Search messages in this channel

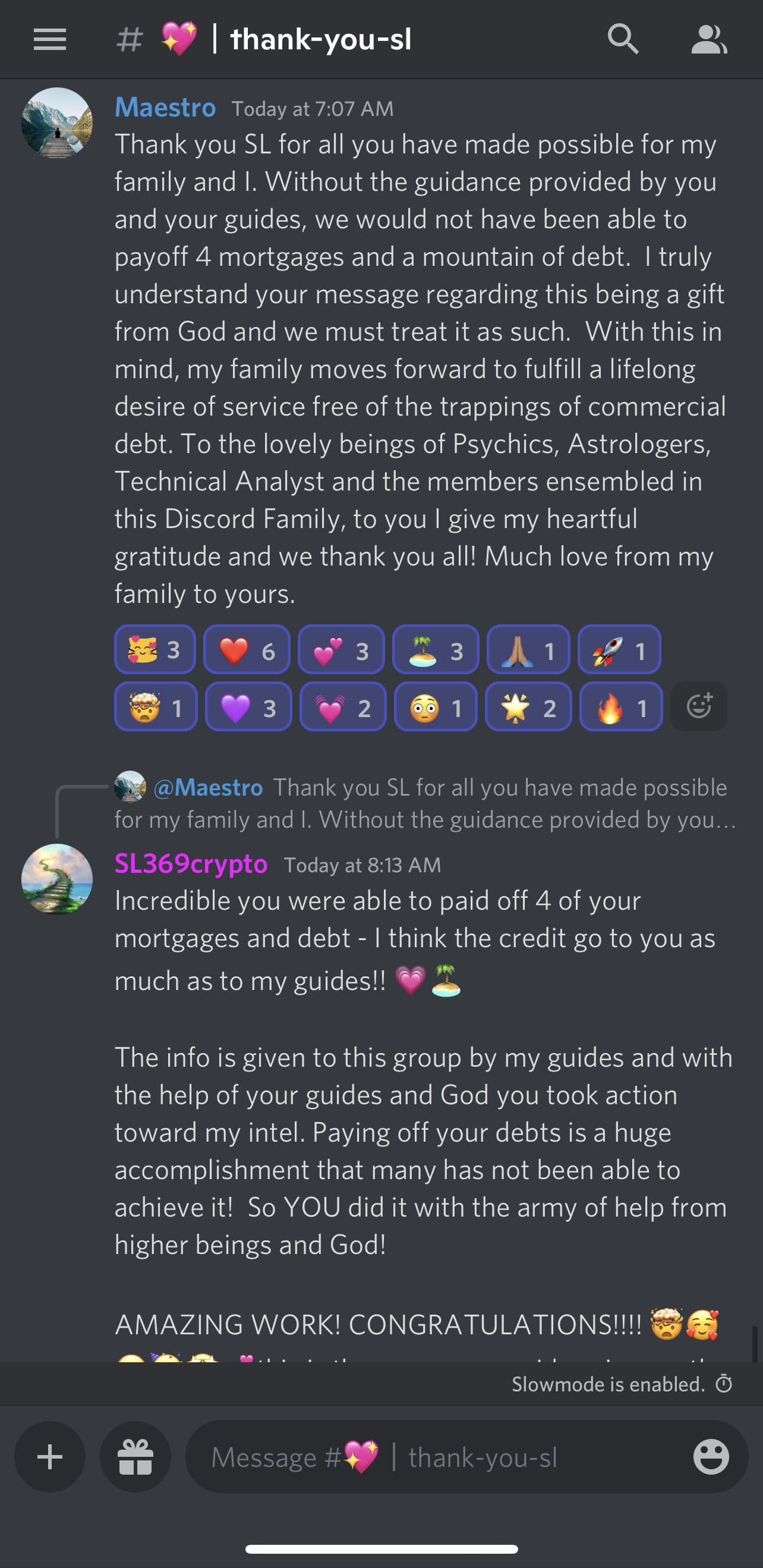[623, 40]
